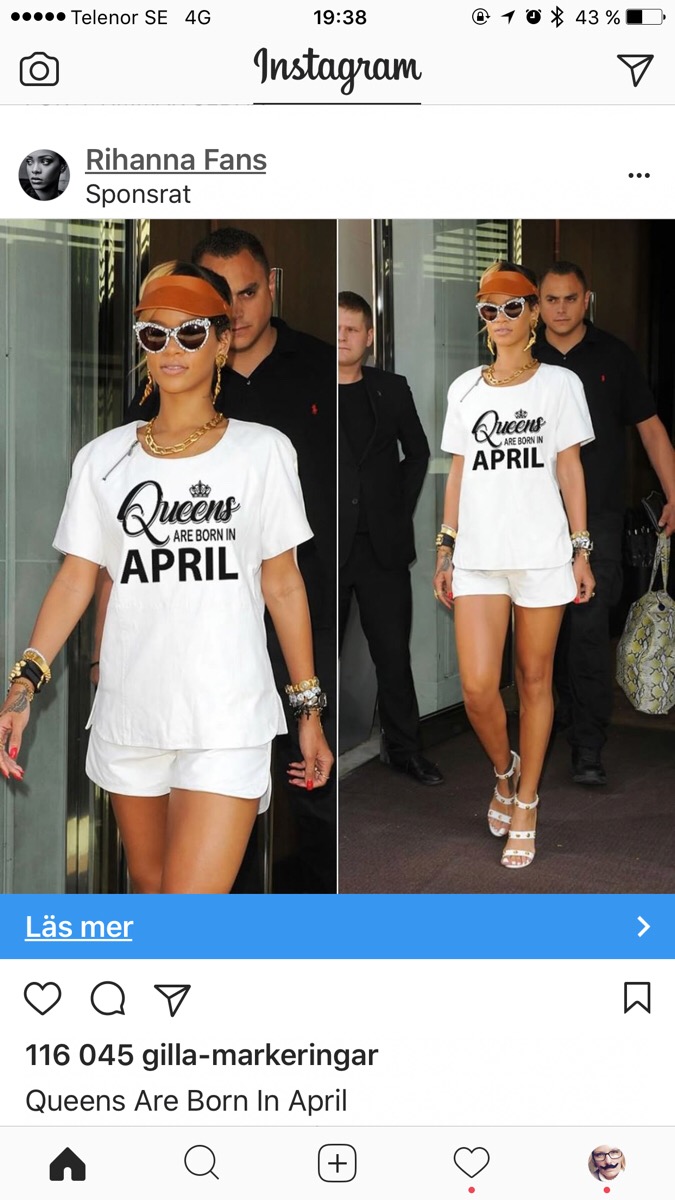
Task: Go to the Home tab
Action: (67, 1163)
